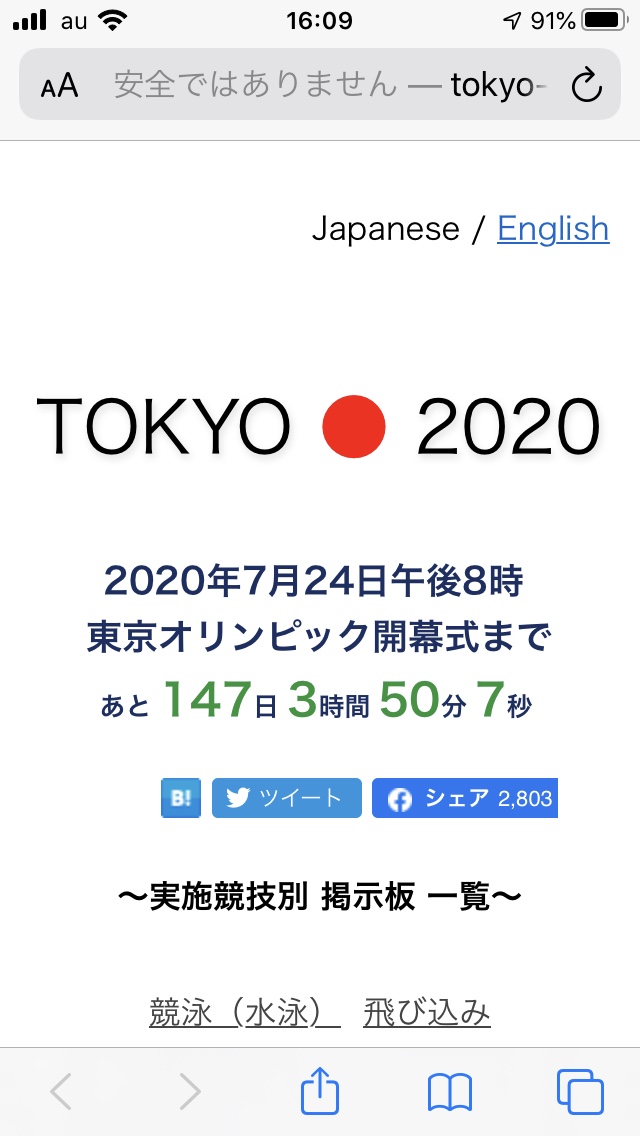Tap the address bar showing tokyo-
640x1136 pixels.
tap(320, 85)
